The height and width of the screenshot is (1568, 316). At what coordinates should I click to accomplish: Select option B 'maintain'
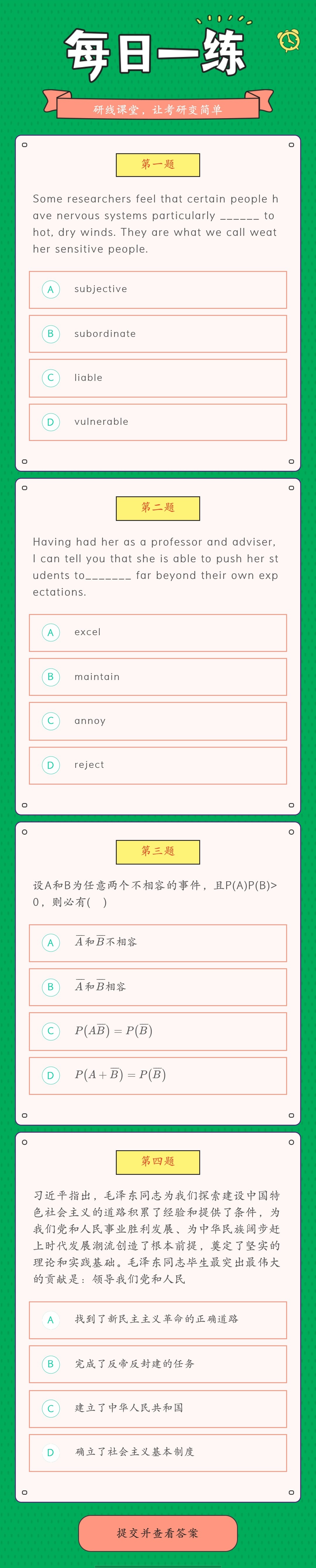coord(157,676)
